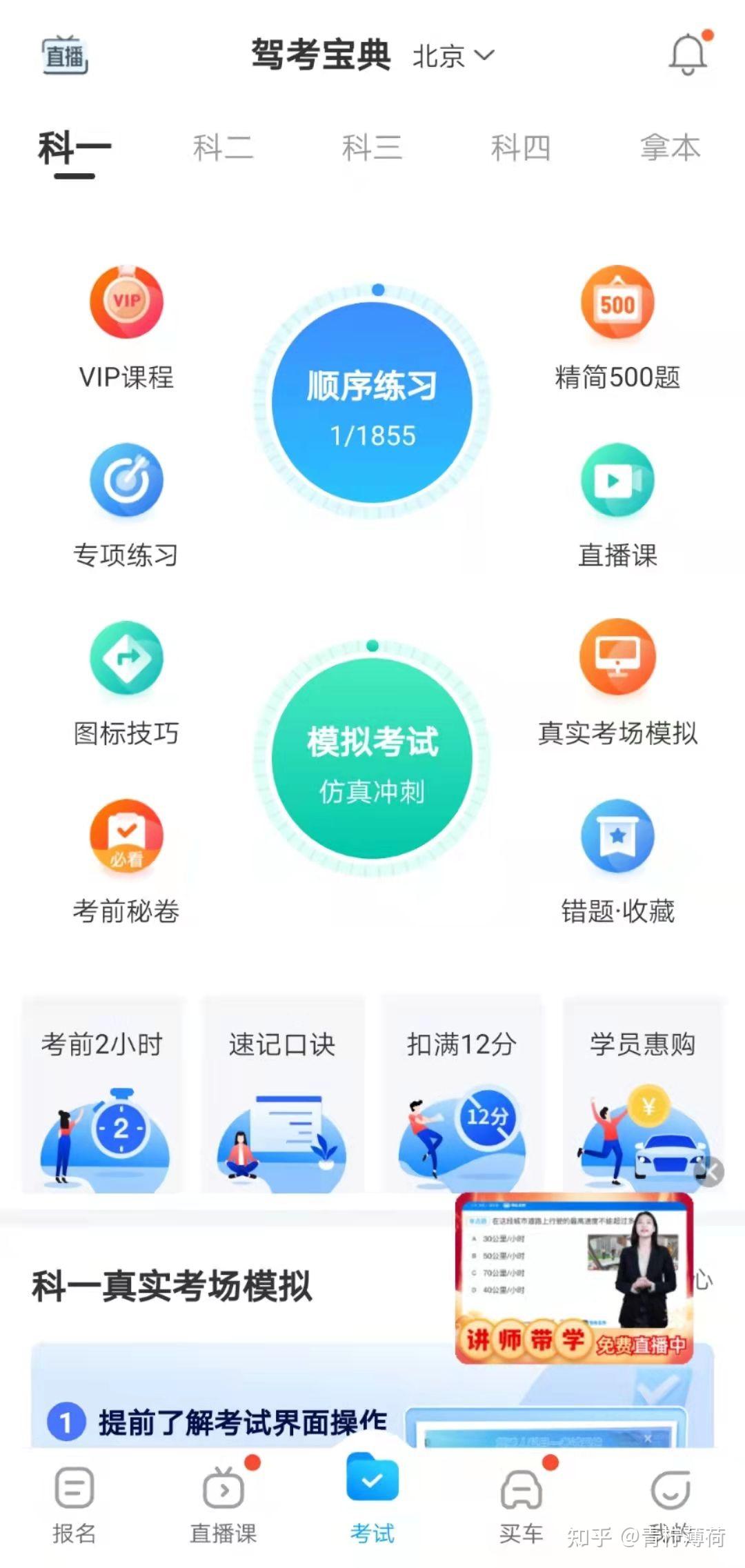Open the 北京 city selector
The height and width of the screenshot is (1568, 745).
(x=452, y=57)
